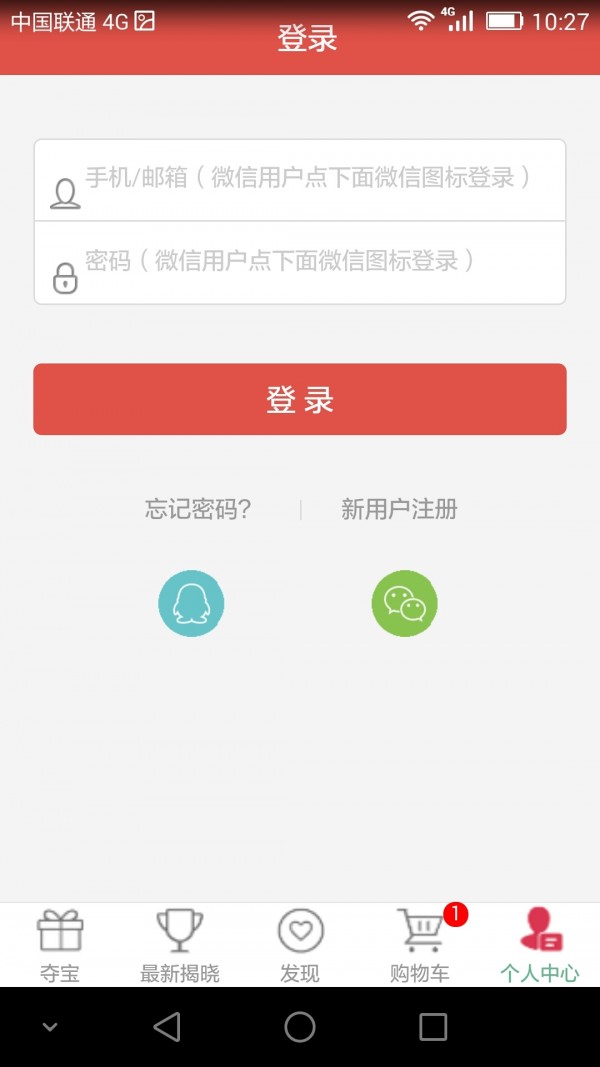
Task: Log in with the WeChat icon
Action: tap(404, 603)
